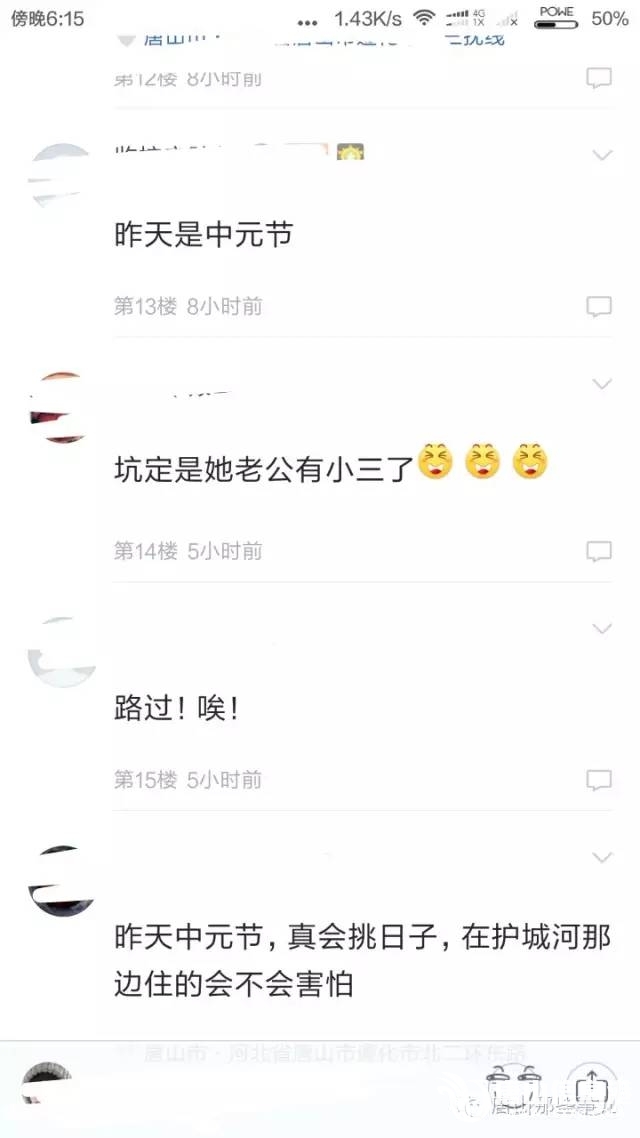Expand options for the 护城河 comment
Viewport: 640px width, 1138px height.
click(602, 858)
